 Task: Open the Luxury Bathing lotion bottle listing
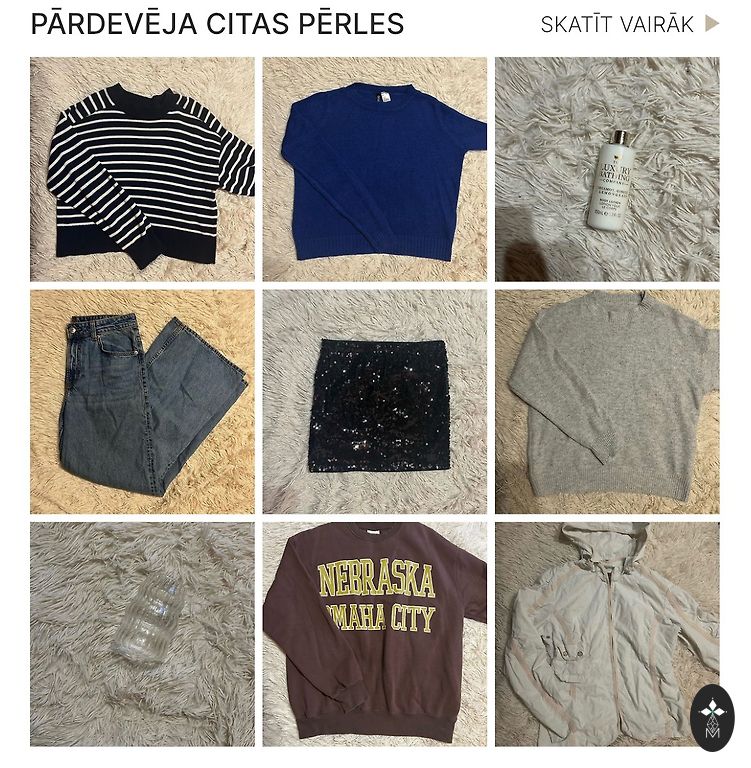click(607, 169)
